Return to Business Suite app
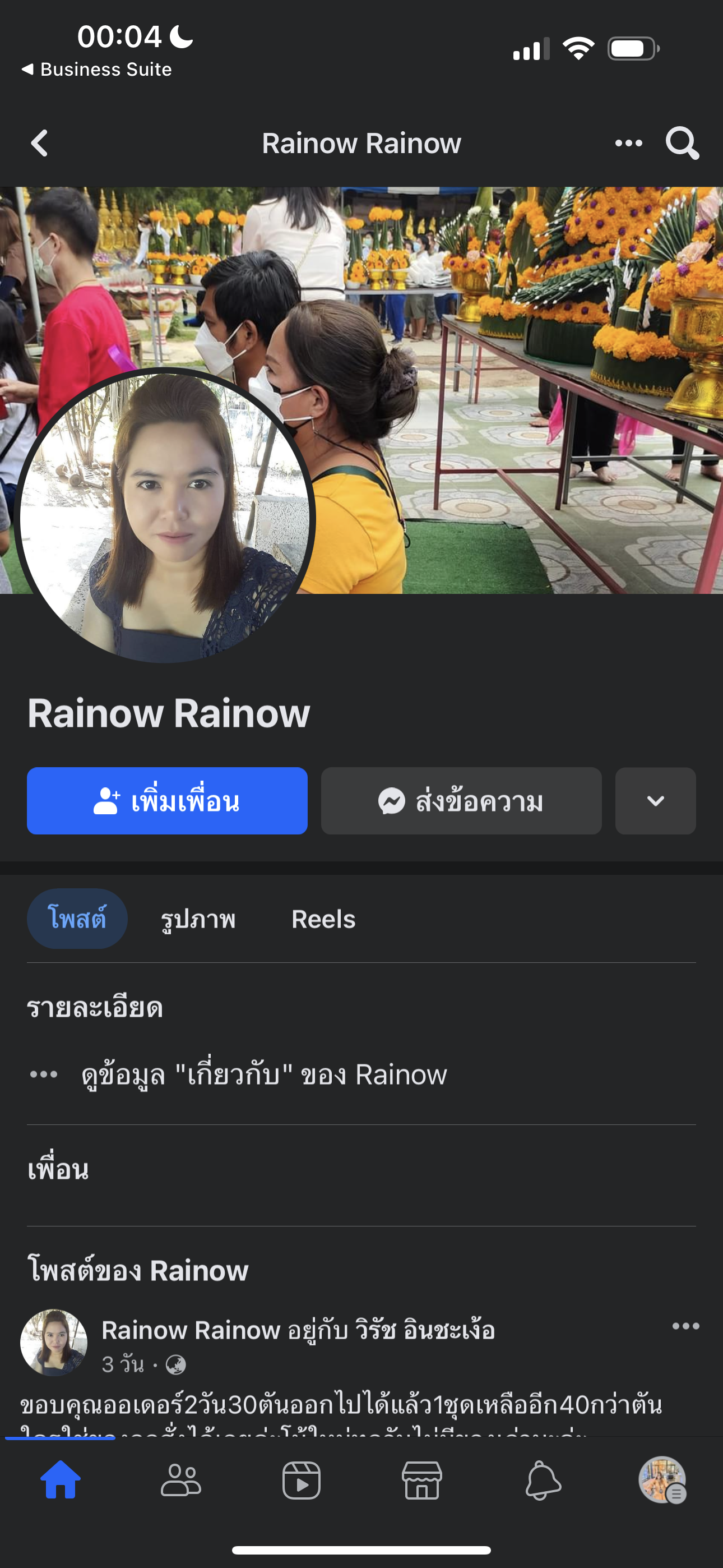Screen dimensions: 723x1568 coord(98,70)
